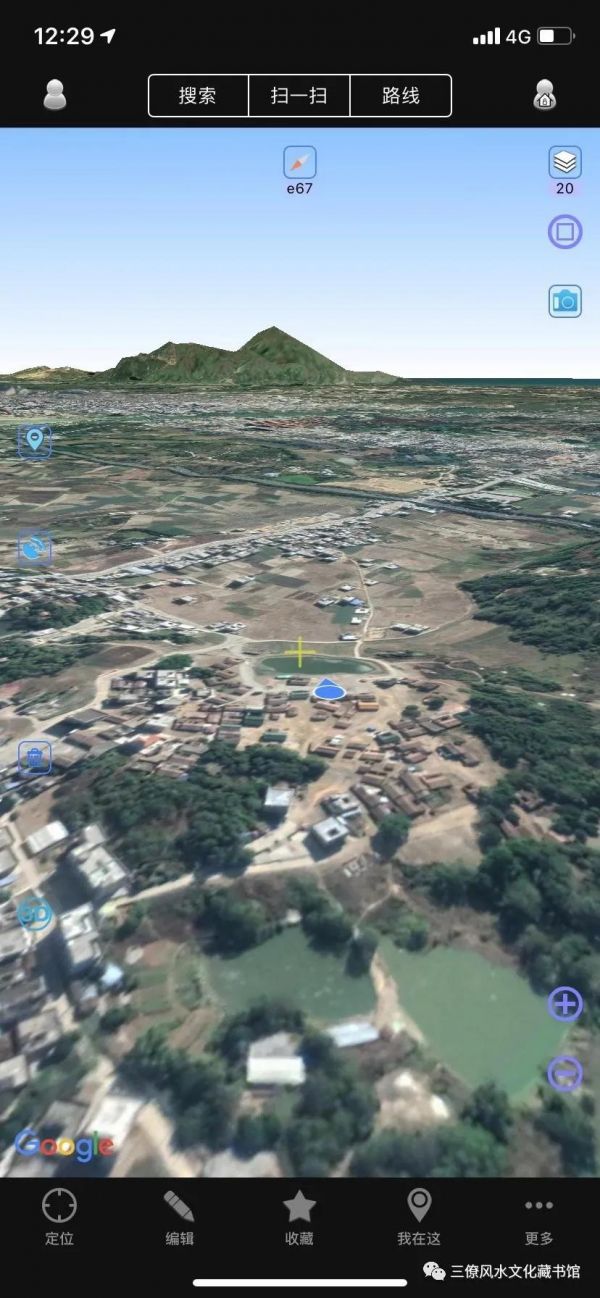Open the map layers icon
The image size is (600, 1298).
coord(565,162)
